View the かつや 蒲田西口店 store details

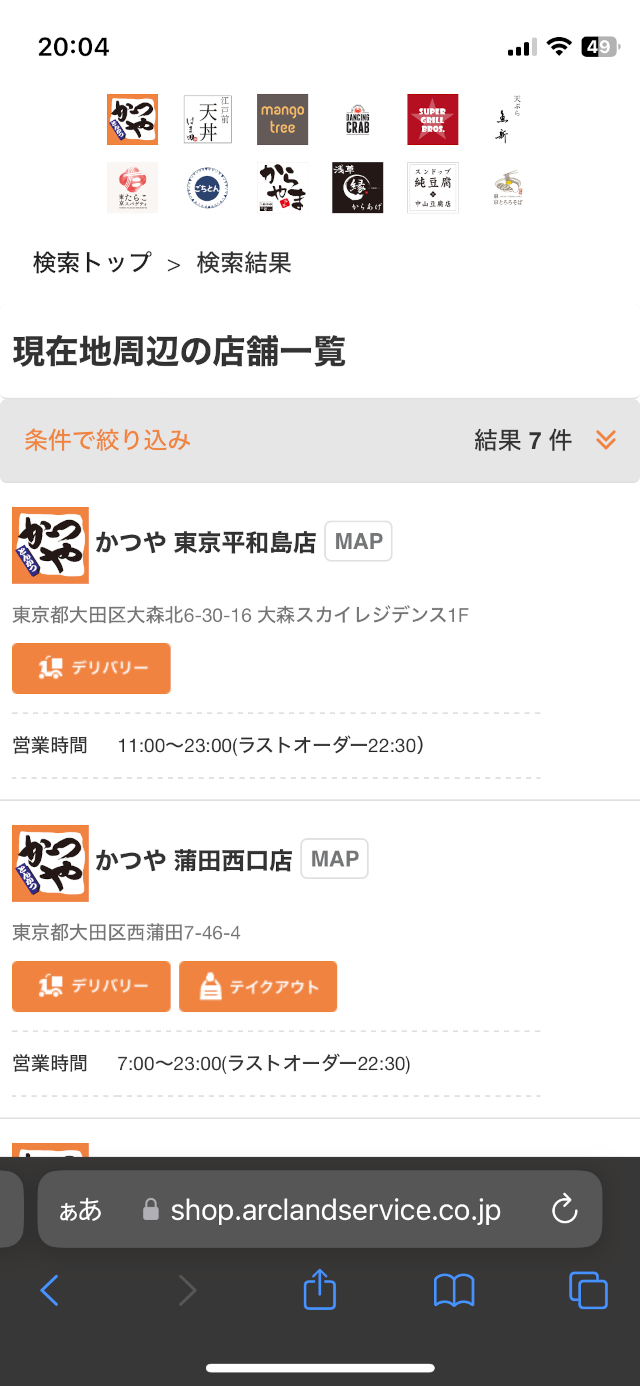coord(193,861)
